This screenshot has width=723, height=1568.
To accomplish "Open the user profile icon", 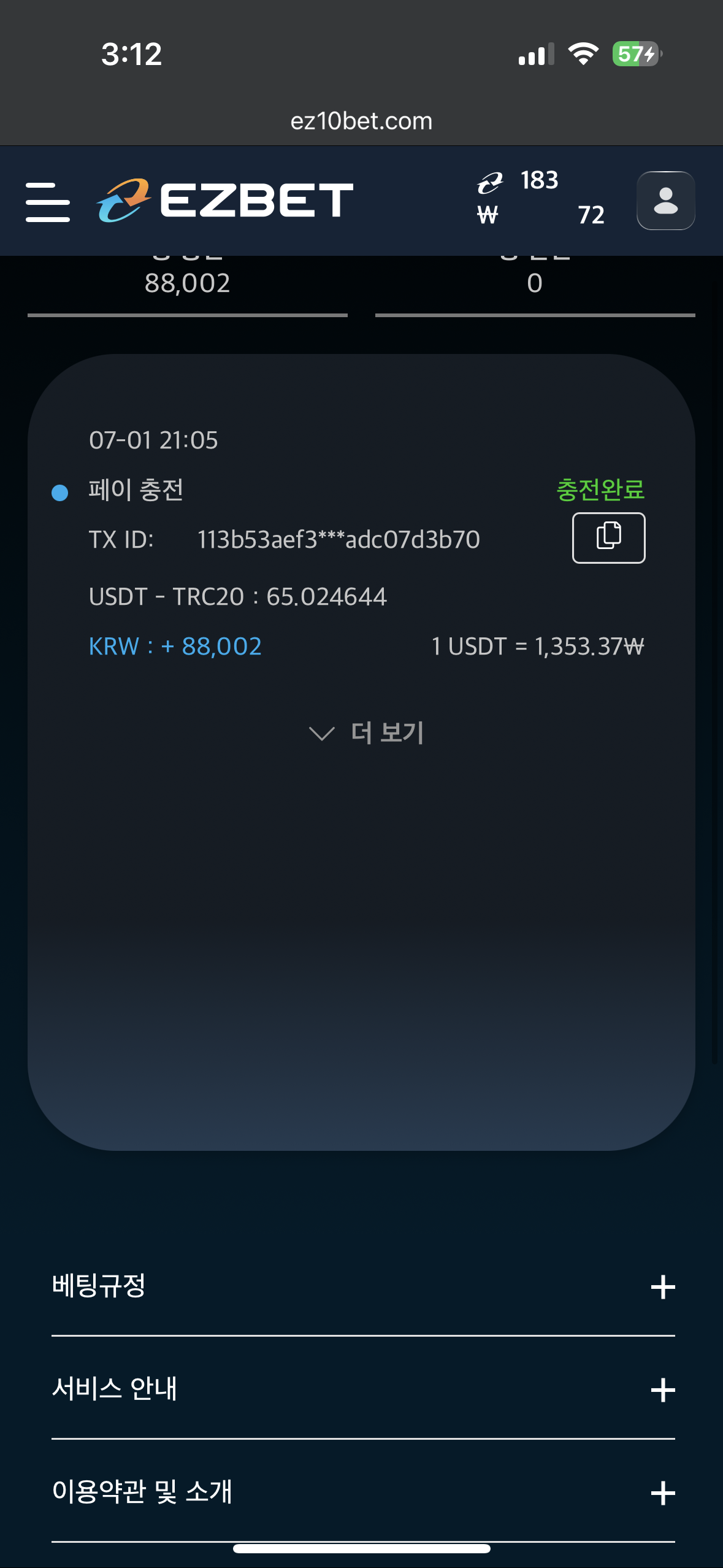I will pyautogui.click(x=665, y=201).
